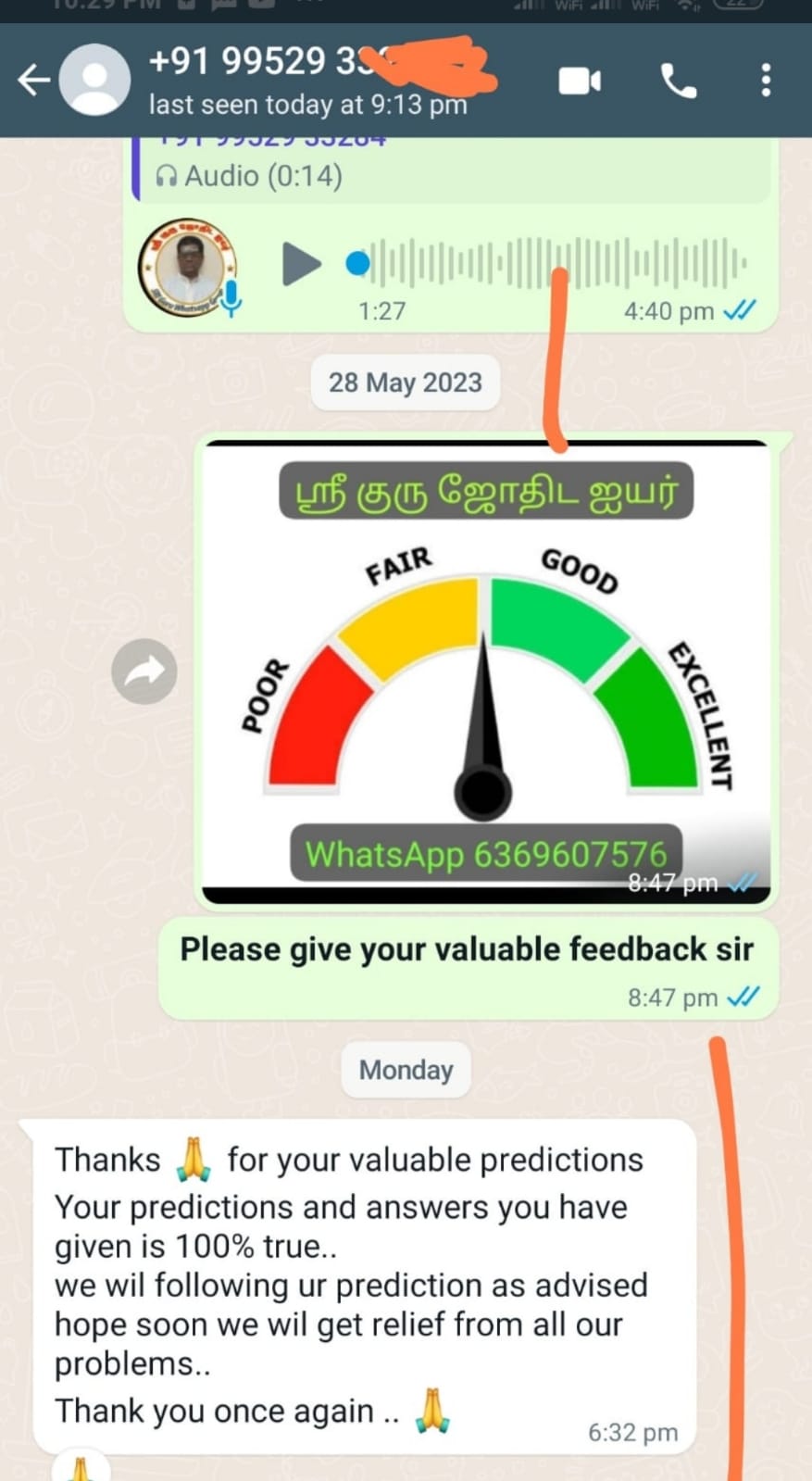This screenshot has width=812, height=1481.
Task: Start a voice call with this contact
Action: (679, 82)
